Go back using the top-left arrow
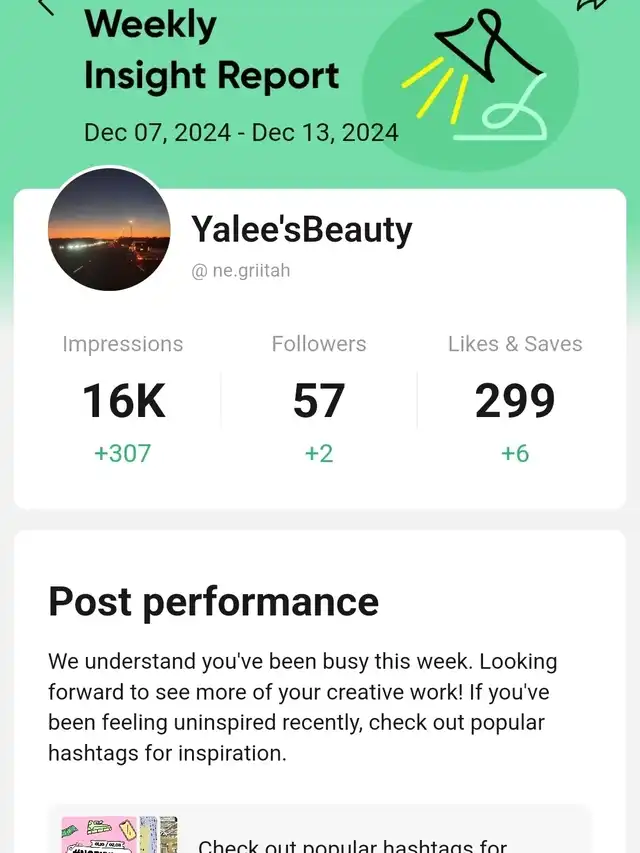Image resolution: width=640 pixels, height=853 pixels. click(x=45, y=6)
